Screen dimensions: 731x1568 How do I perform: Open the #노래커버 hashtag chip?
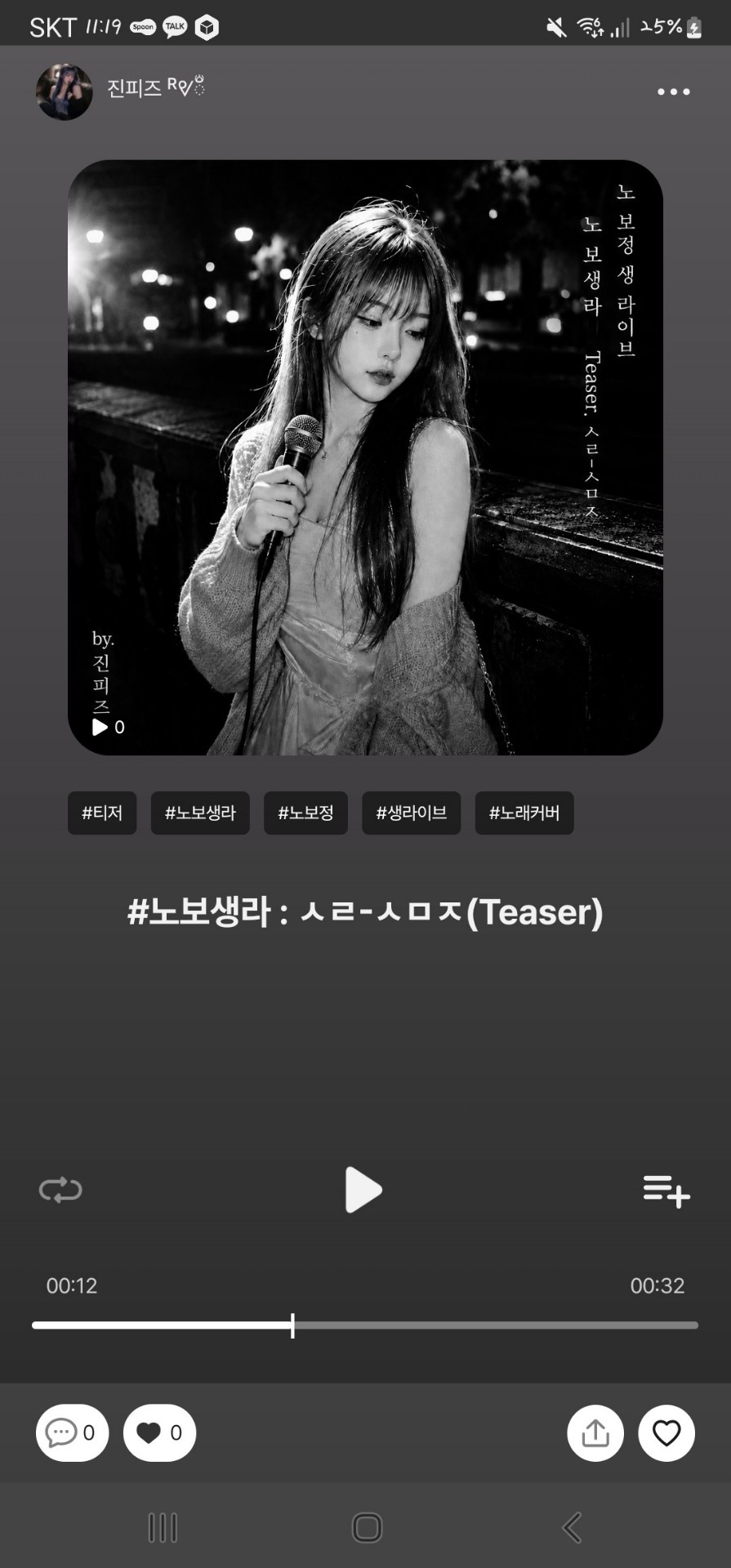pyautogui.click(x=524, y=813)
